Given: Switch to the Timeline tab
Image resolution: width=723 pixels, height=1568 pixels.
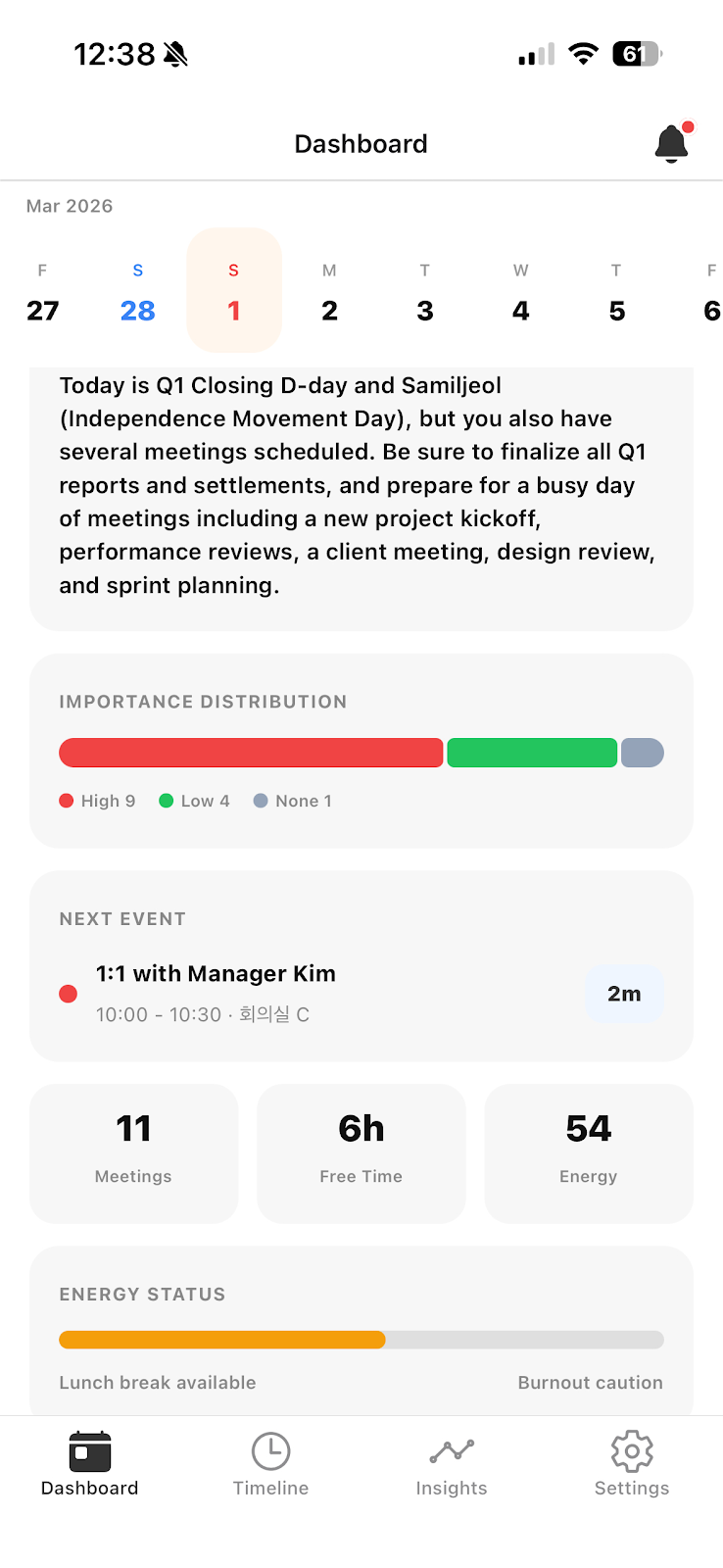Looking at the screenshot, I should 270,1464.
